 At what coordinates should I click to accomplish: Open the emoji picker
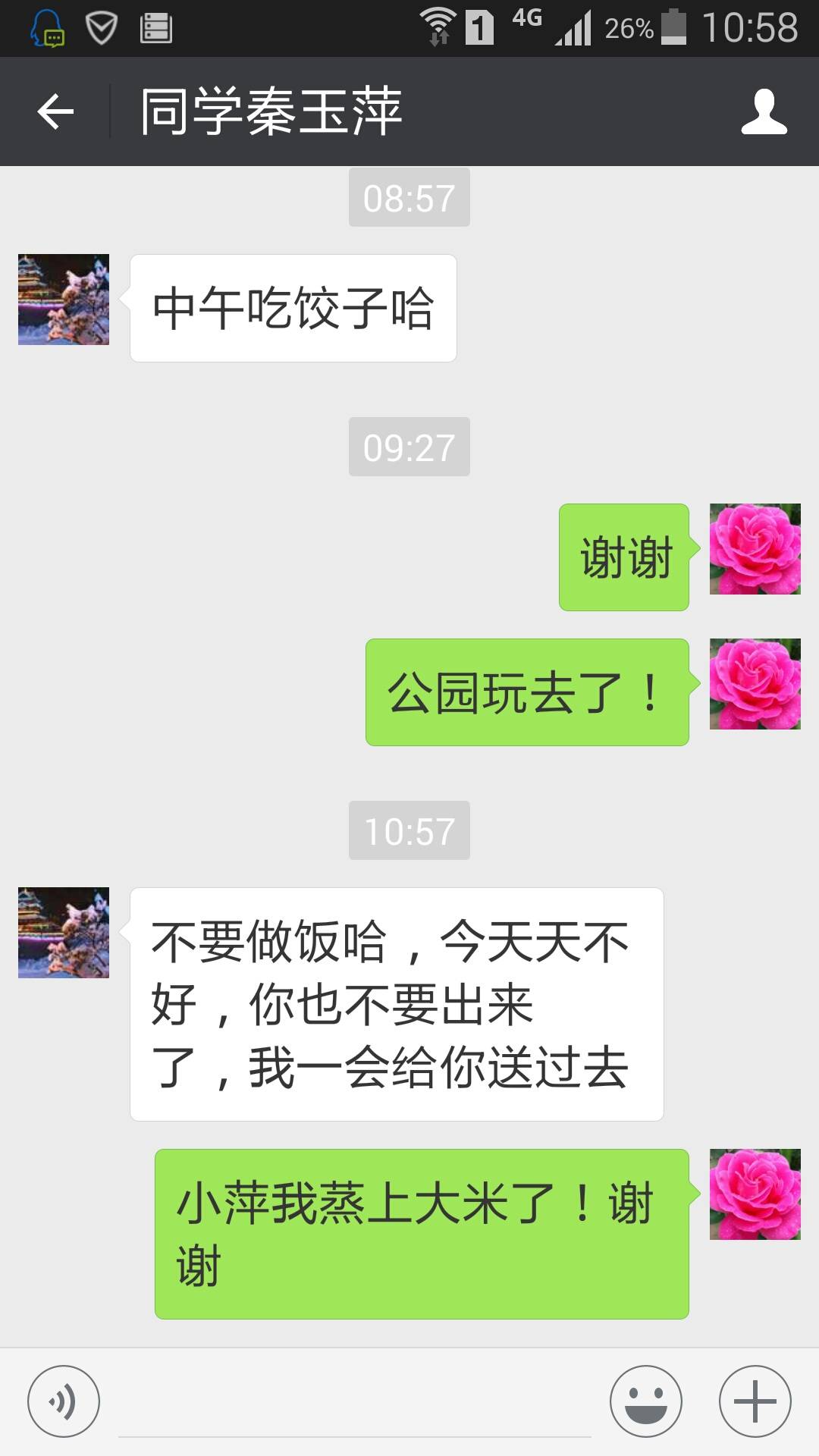[x=646, y=1401]
